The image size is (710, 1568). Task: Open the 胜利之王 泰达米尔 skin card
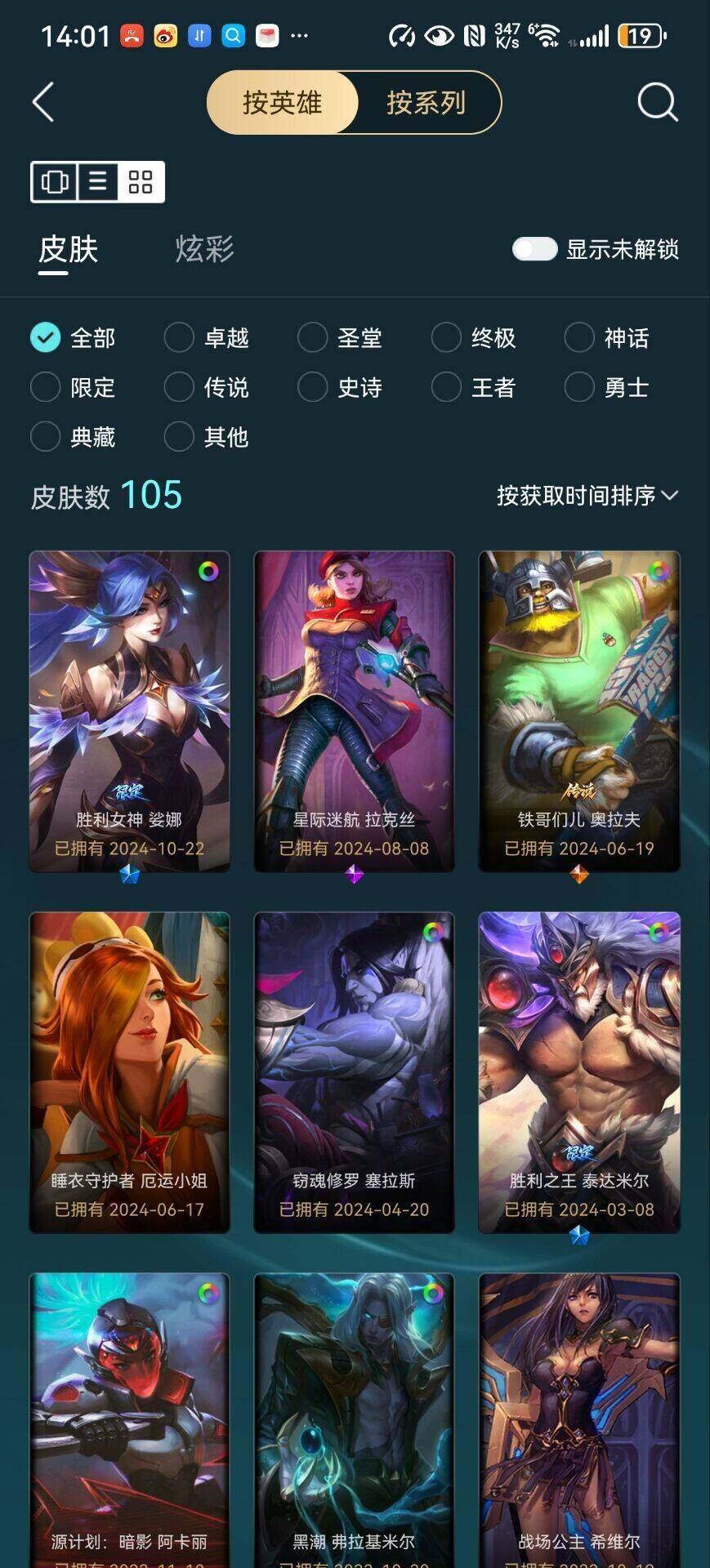[579, 1071]
